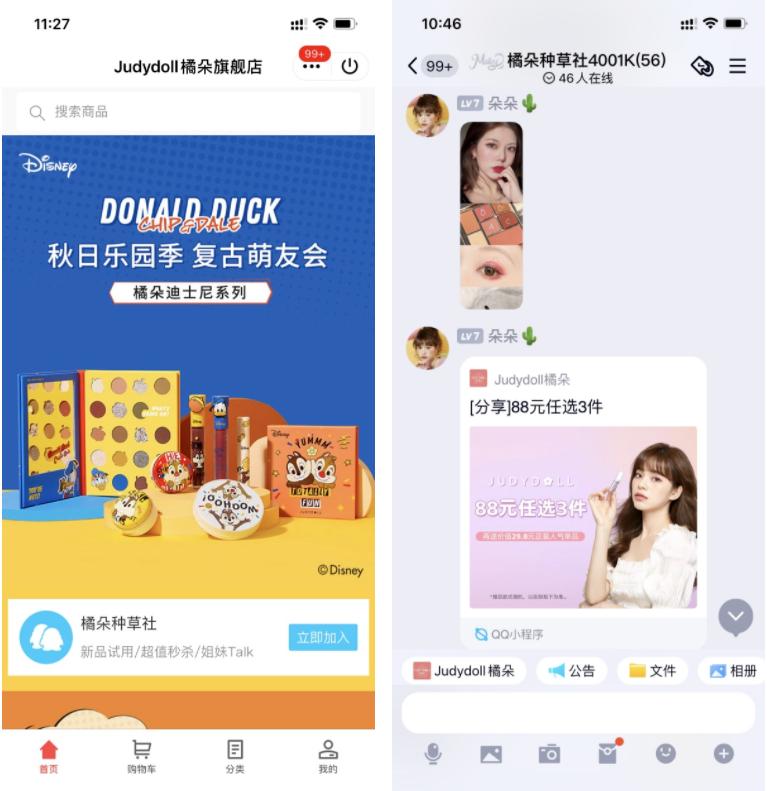This screenshot has height=791, width=767.
Task: Switch to the 我的 tab
Action: click(x=327, y=756)
